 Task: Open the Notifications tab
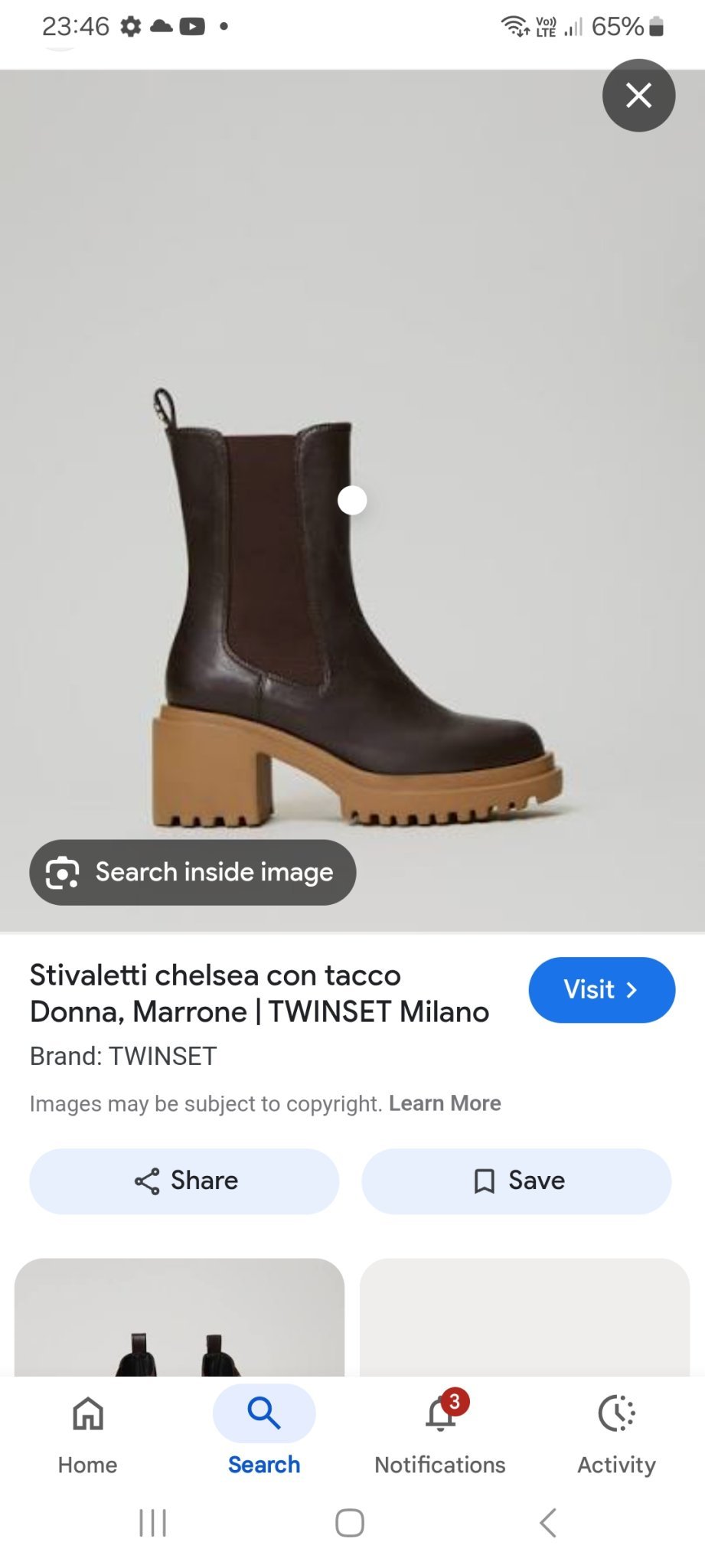pyautogui.click(x=440, y=1430)
